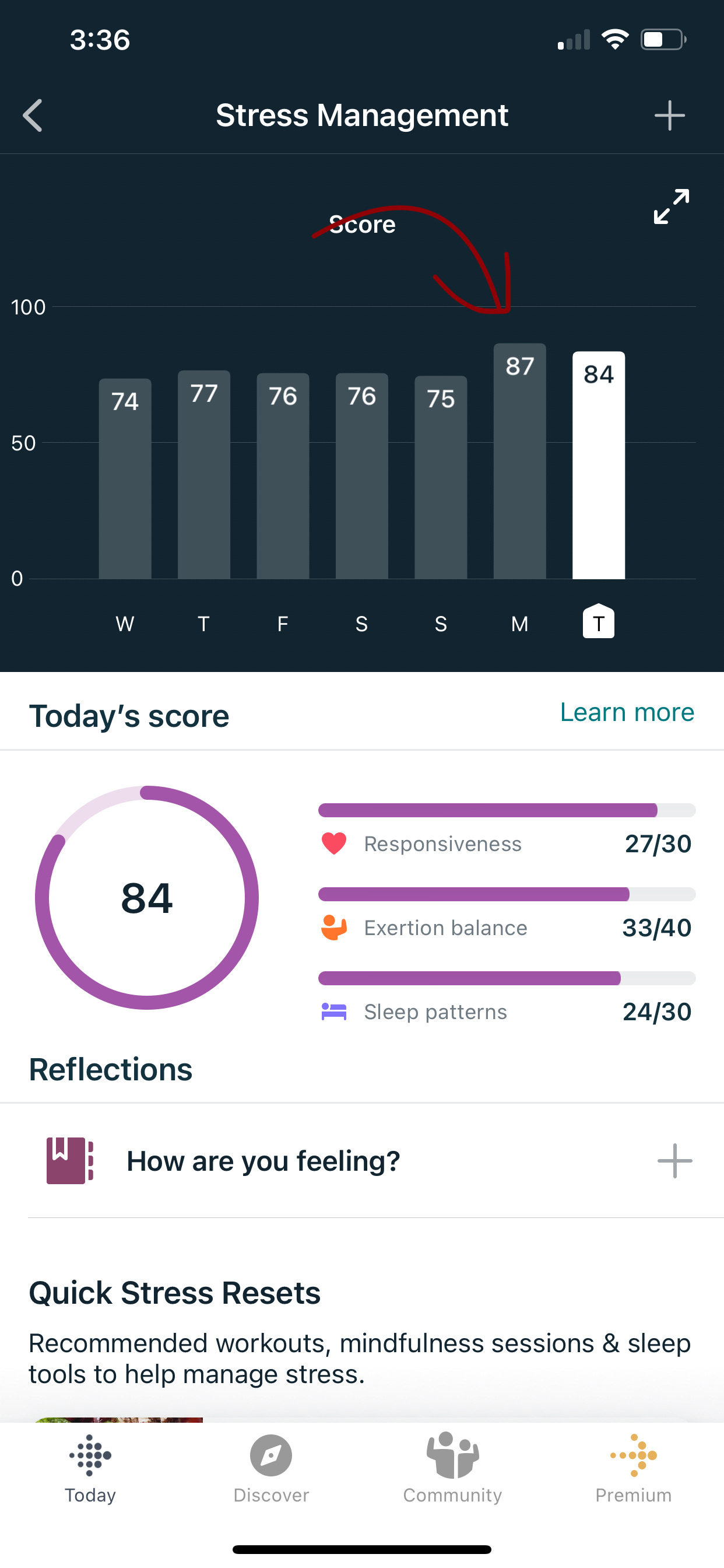Expand the score chart to fullscreen

point(671,206)
